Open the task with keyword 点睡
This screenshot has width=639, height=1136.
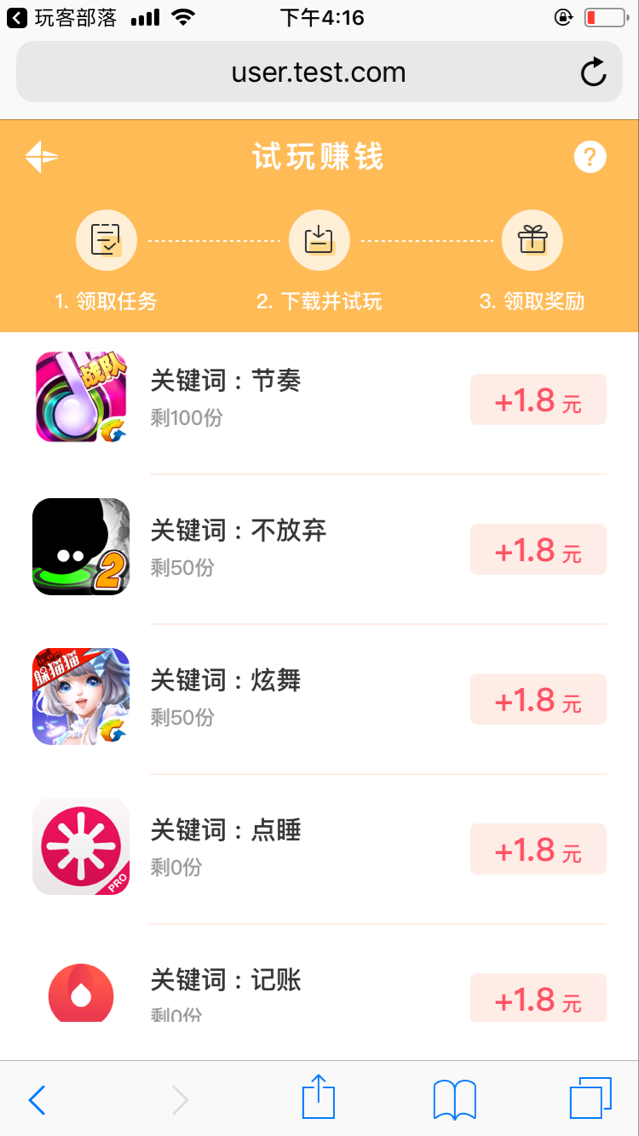[x=320, y=849]
